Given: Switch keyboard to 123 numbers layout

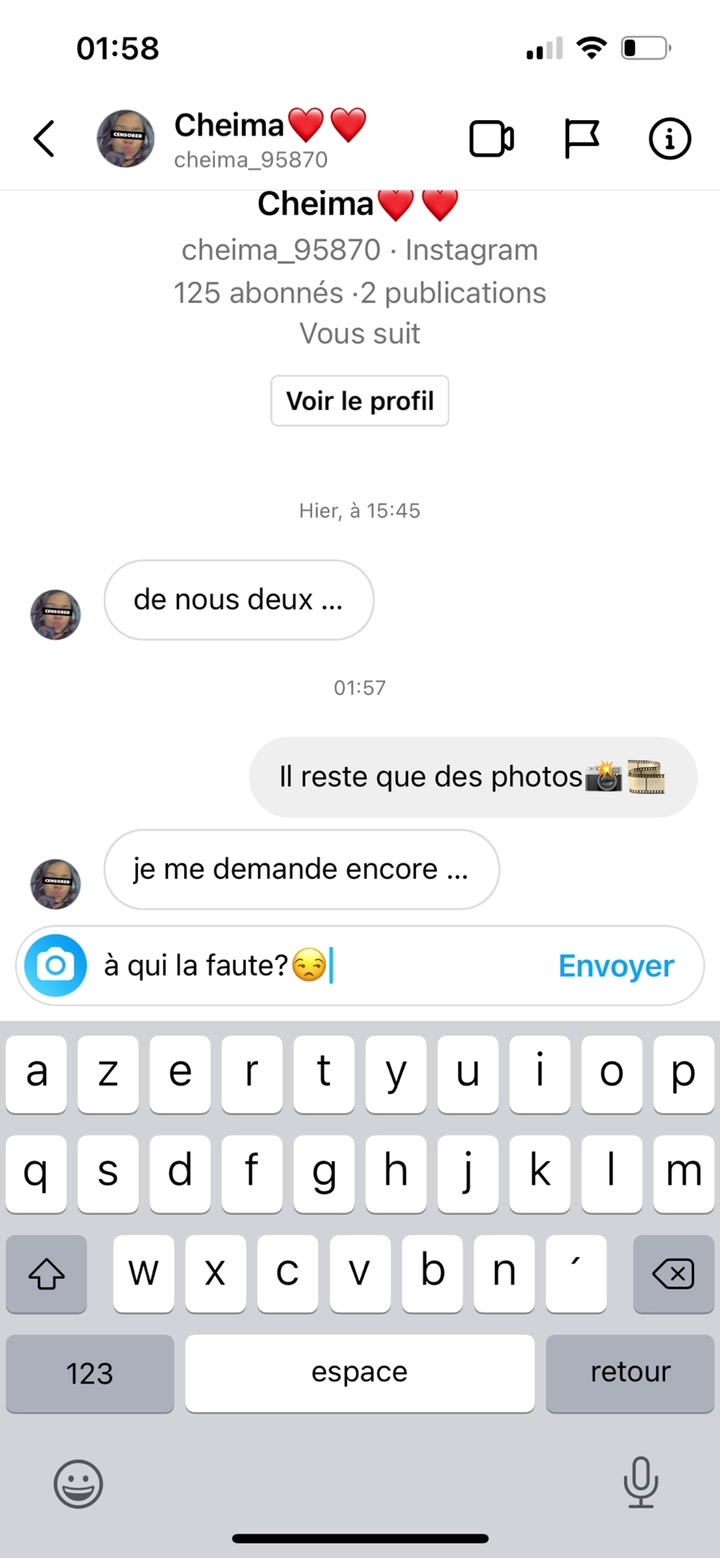Looking at the screenshot, I should [90, 1373].
